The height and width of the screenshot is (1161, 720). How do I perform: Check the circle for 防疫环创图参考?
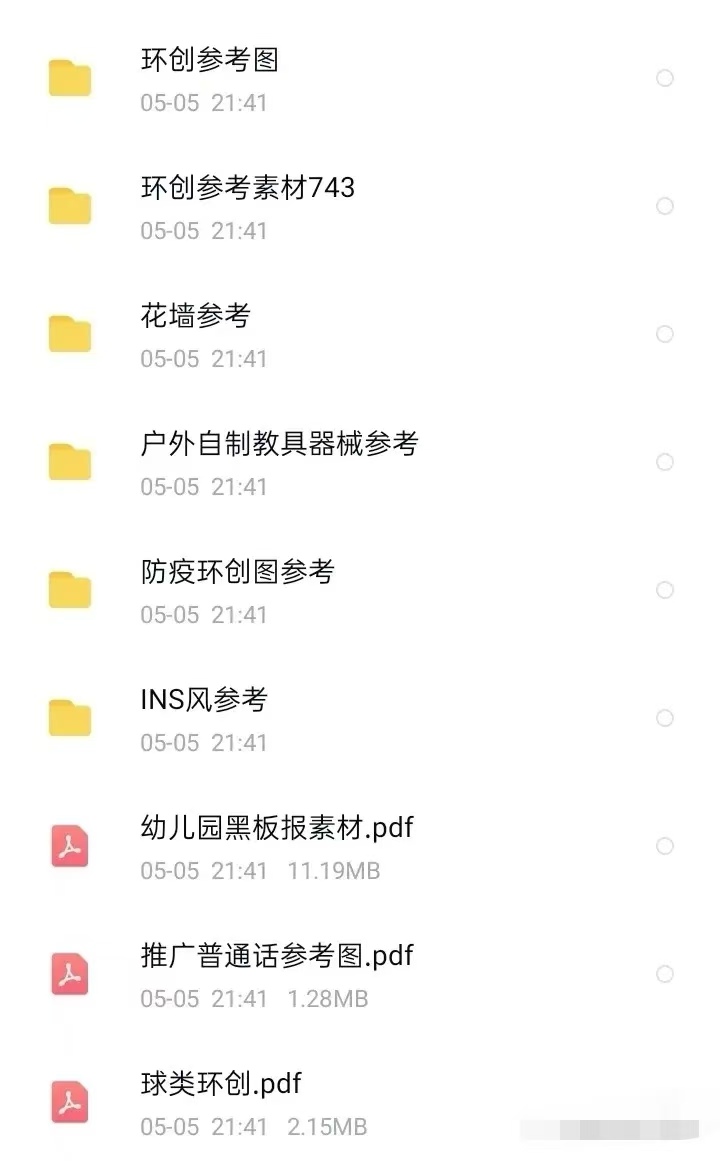[664, 590]
